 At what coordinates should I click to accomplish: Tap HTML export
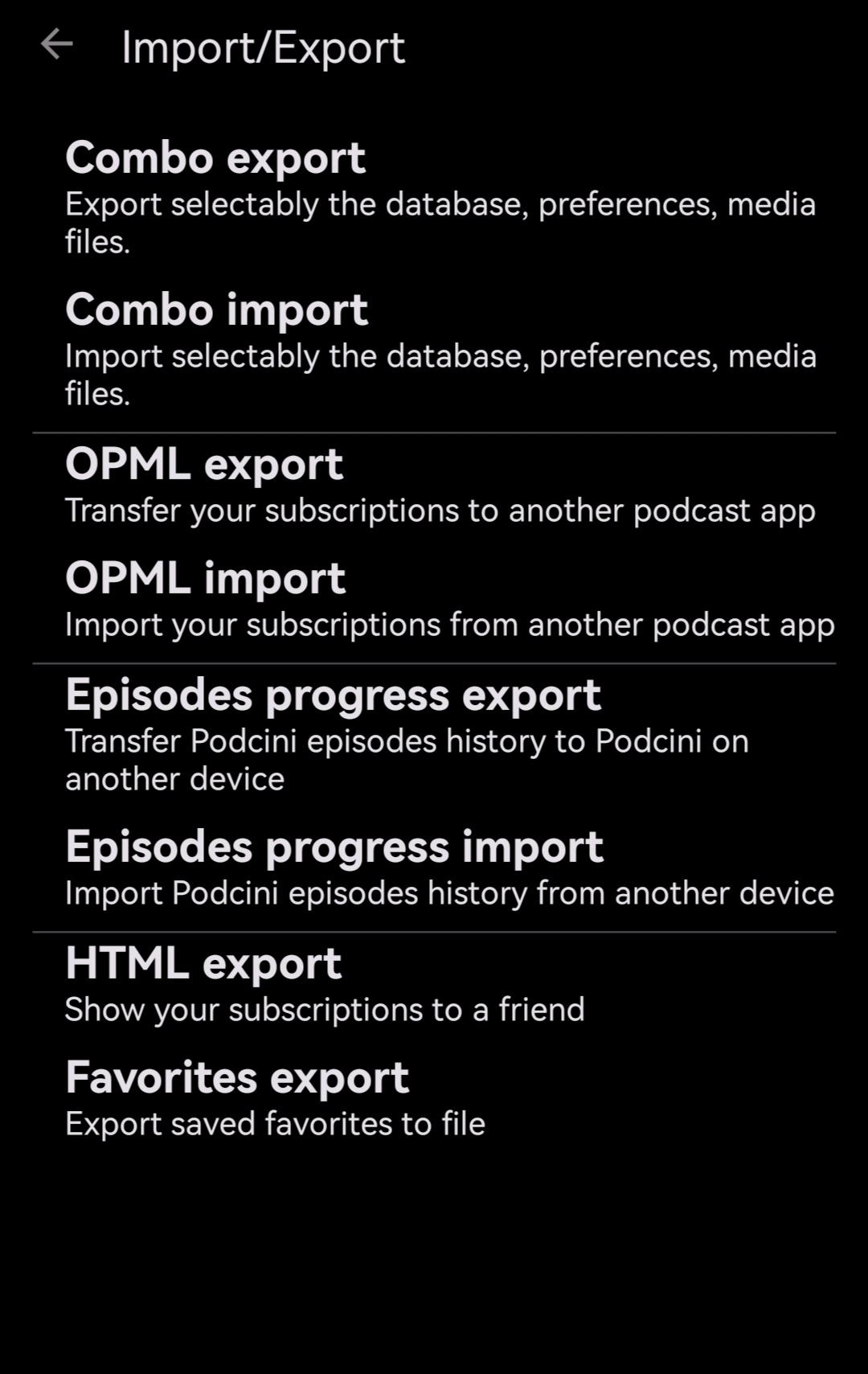point(203,964)
